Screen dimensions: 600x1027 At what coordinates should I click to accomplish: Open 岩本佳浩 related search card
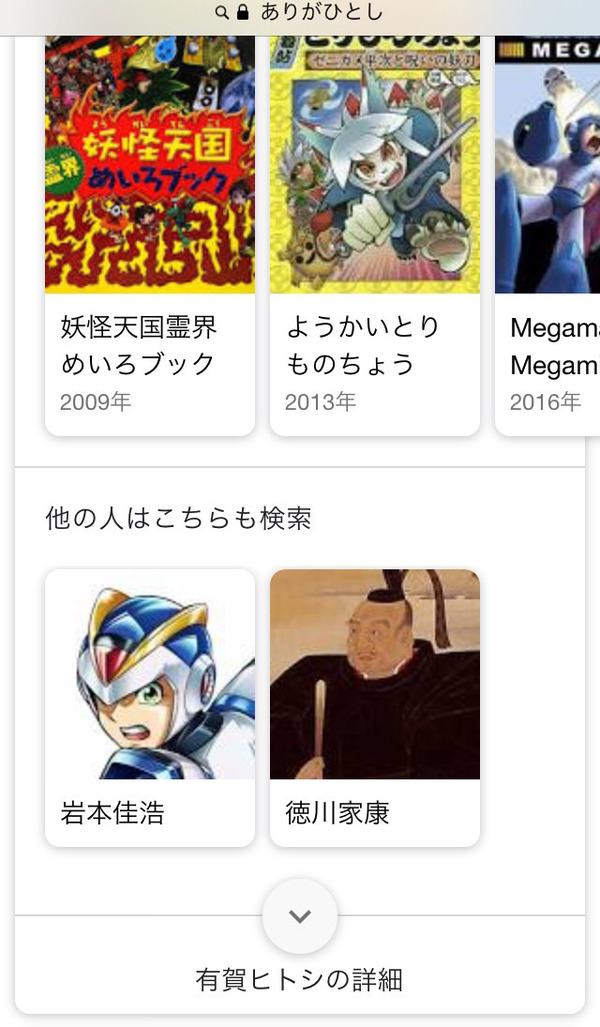150,707
